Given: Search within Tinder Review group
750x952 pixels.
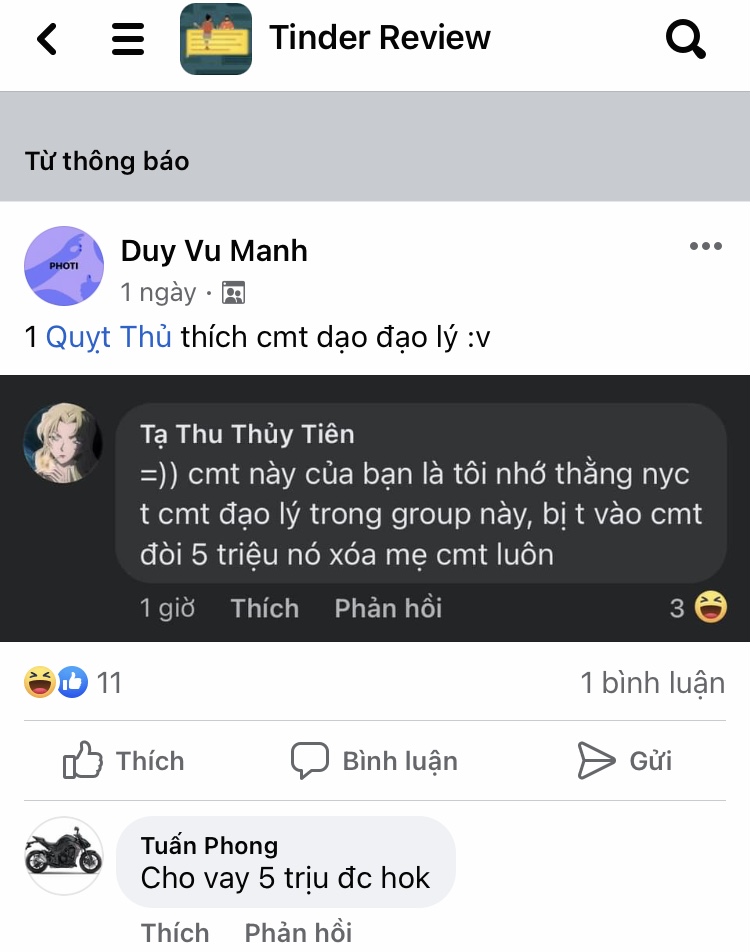Looking at the screenshot, I should 686,40.
